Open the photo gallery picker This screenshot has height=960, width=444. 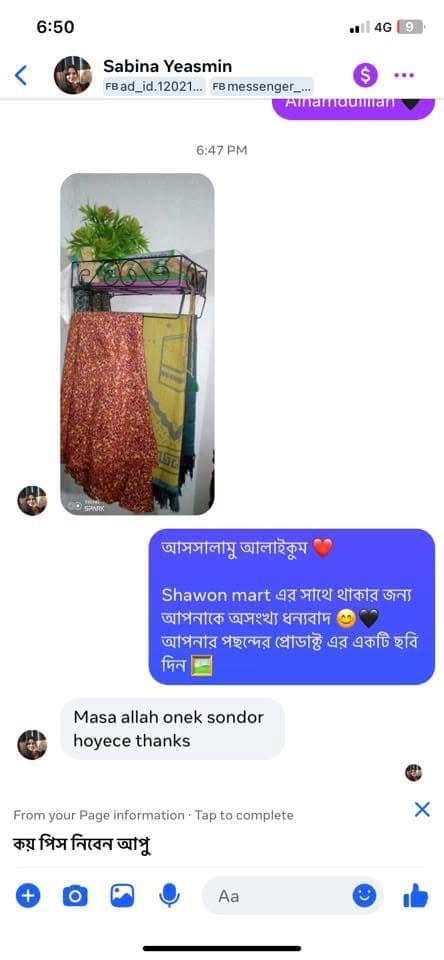point(122,896)
